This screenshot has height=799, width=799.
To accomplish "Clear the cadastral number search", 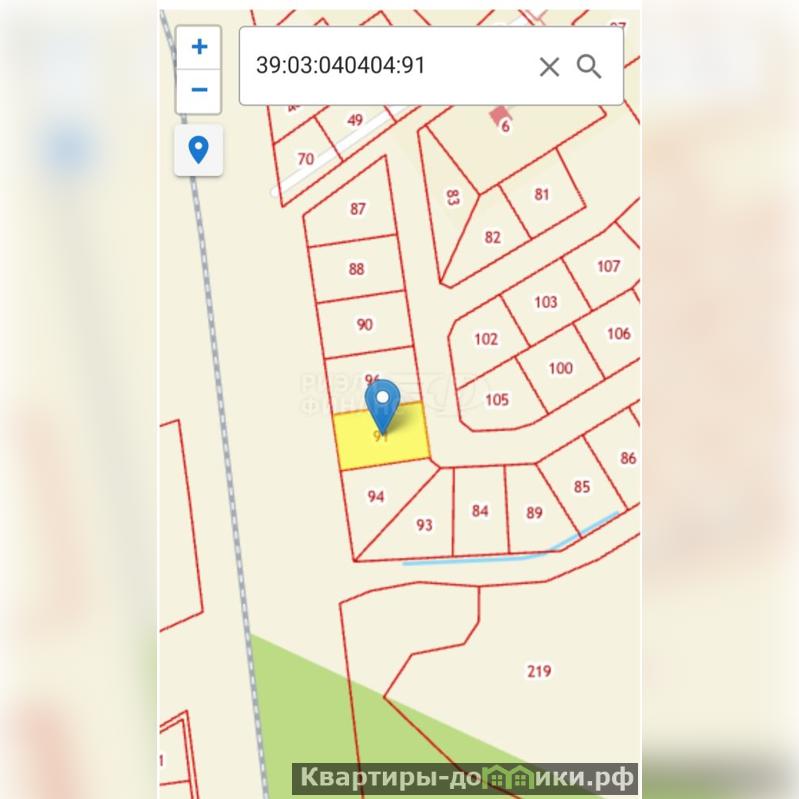I will click(549, 67).
